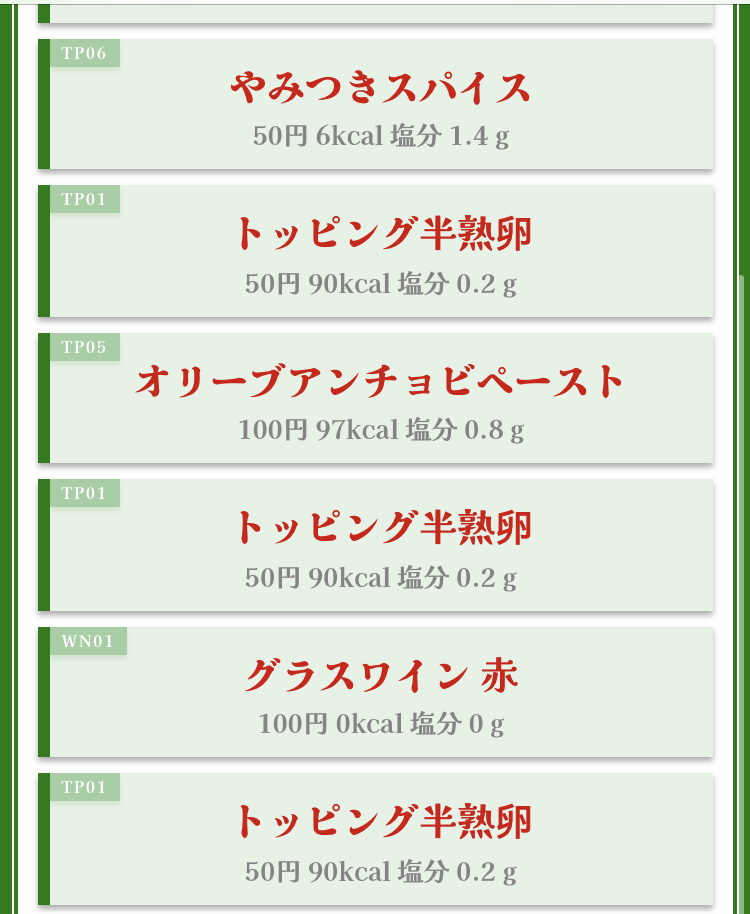
Task: Open the やみつきスパイス item card
Action: click(x=380, y=105)
